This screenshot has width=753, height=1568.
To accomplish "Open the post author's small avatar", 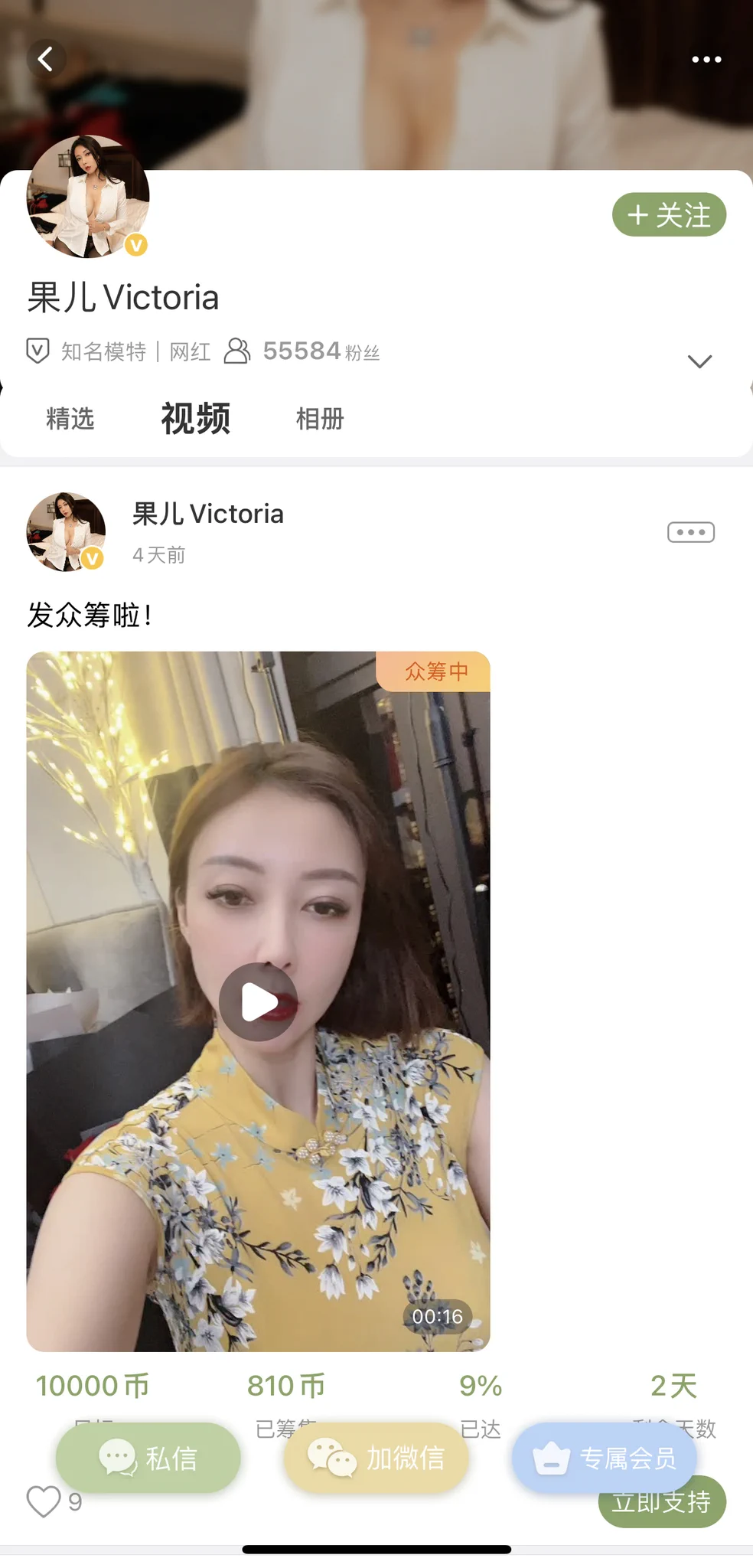I will tap(66, 532).
